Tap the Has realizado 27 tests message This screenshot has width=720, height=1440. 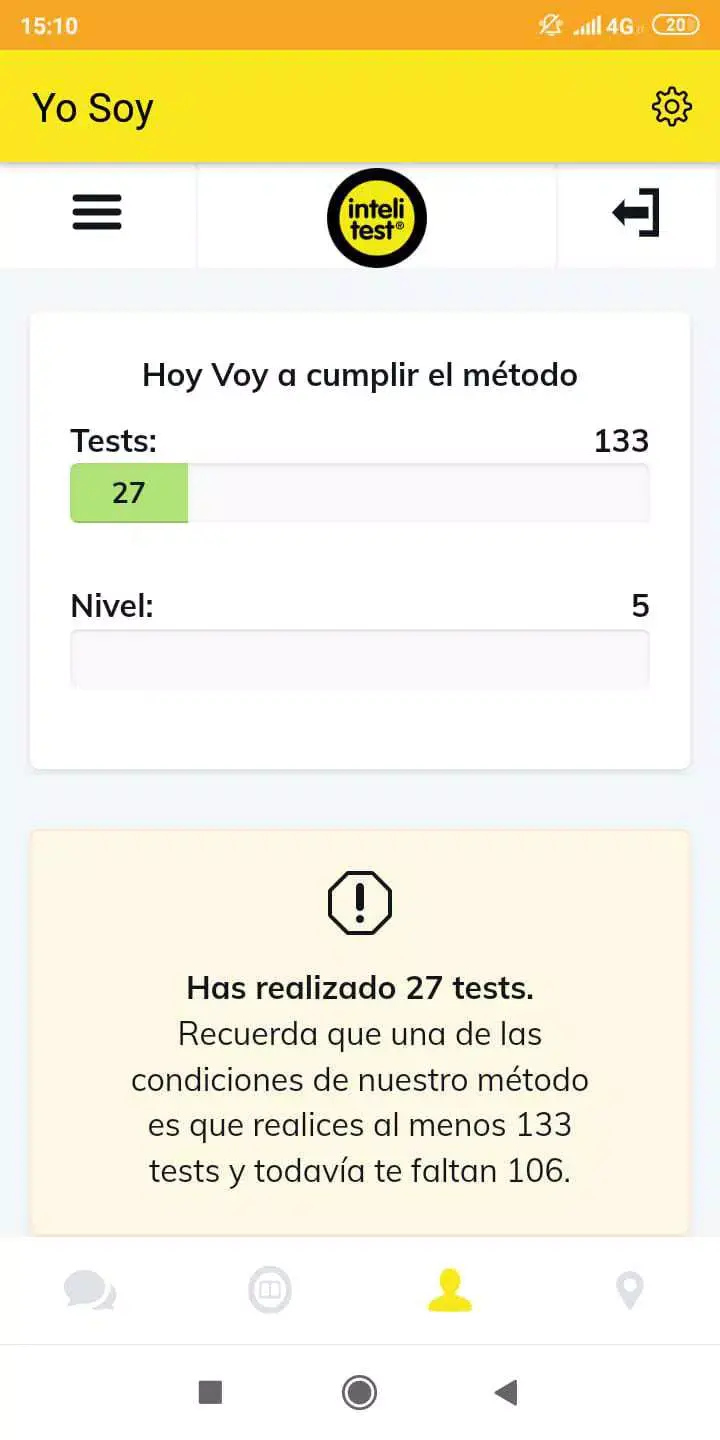click(360, 988)
